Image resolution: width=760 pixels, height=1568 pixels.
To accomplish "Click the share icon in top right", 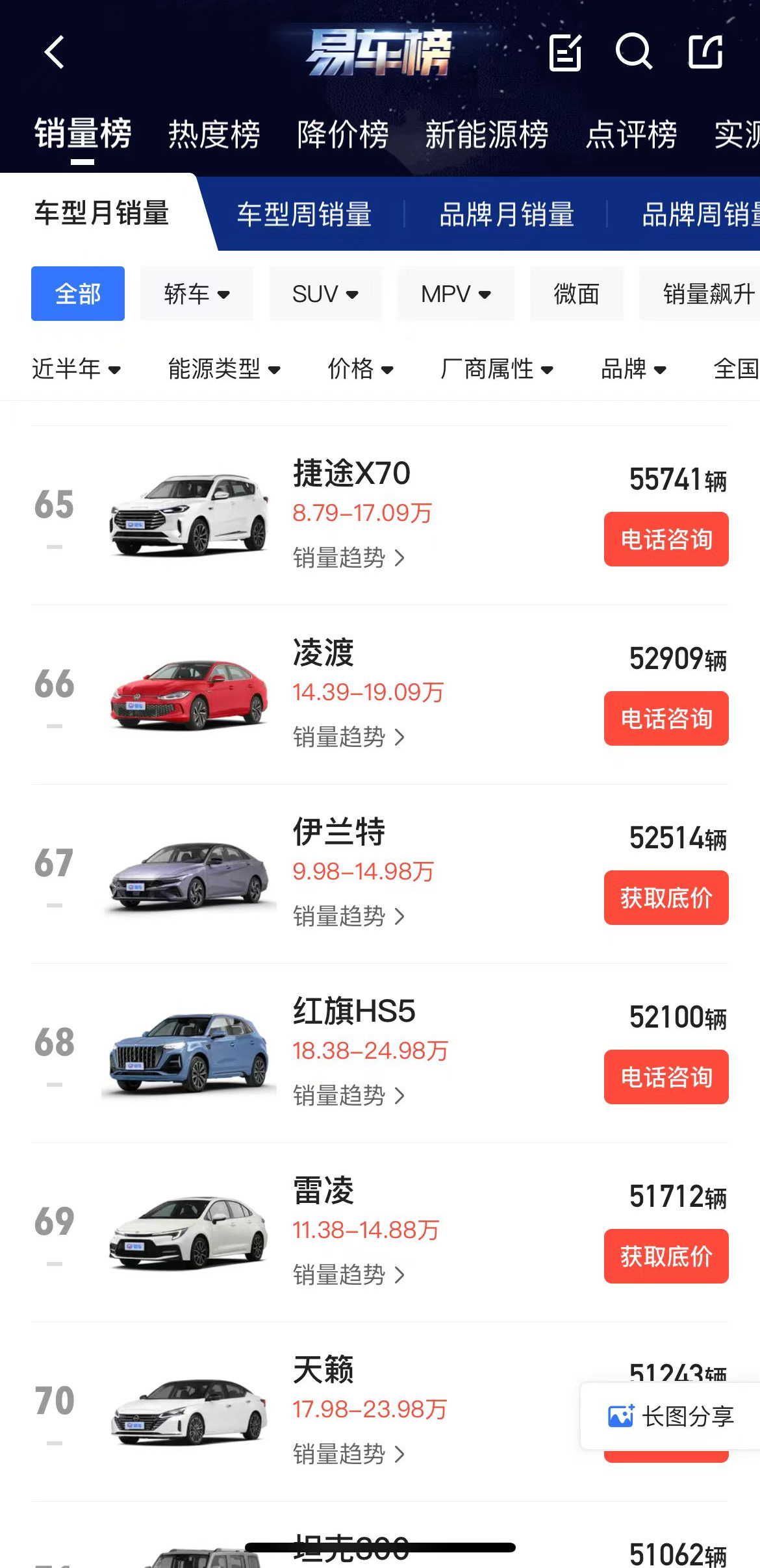I will point(706,55).
